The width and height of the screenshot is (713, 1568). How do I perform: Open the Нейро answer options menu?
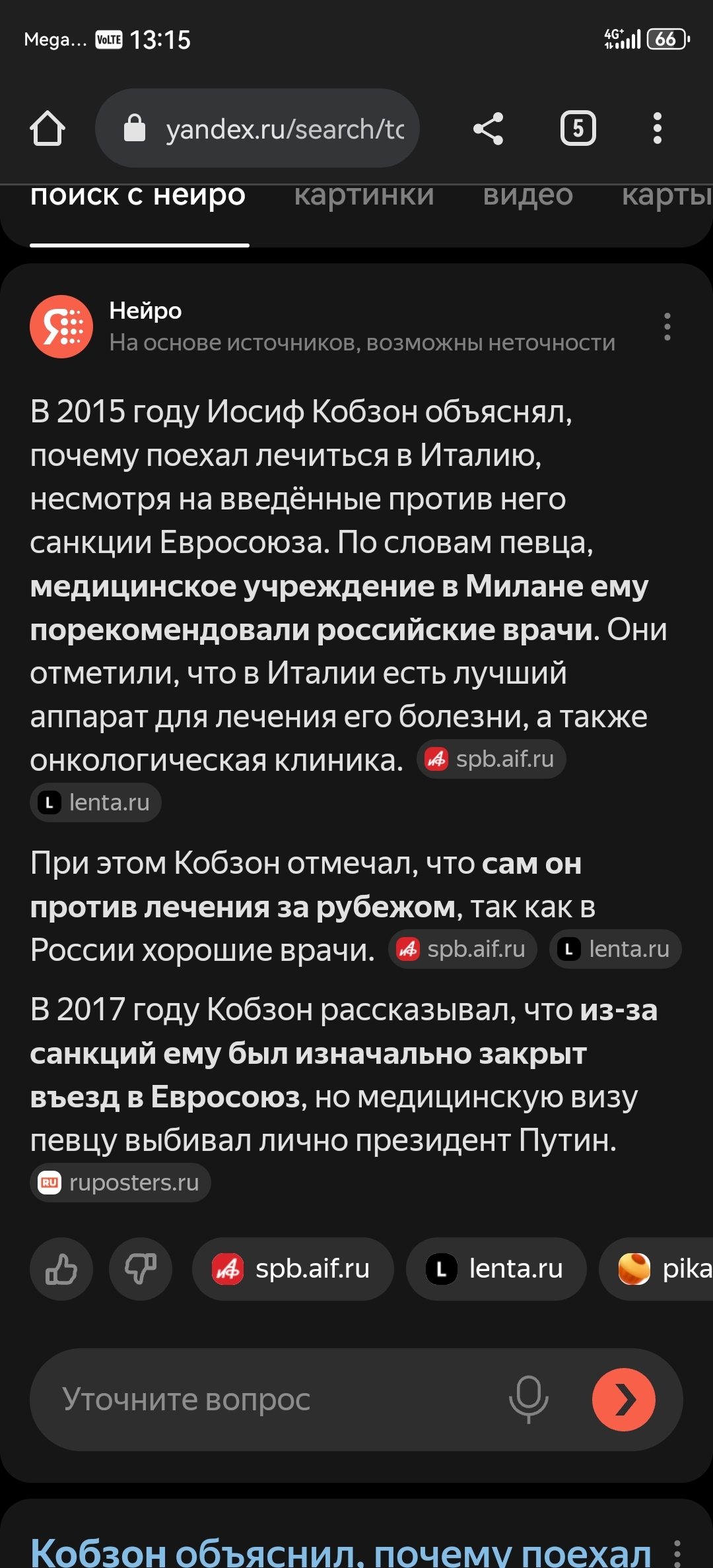(x=667, y=327)
